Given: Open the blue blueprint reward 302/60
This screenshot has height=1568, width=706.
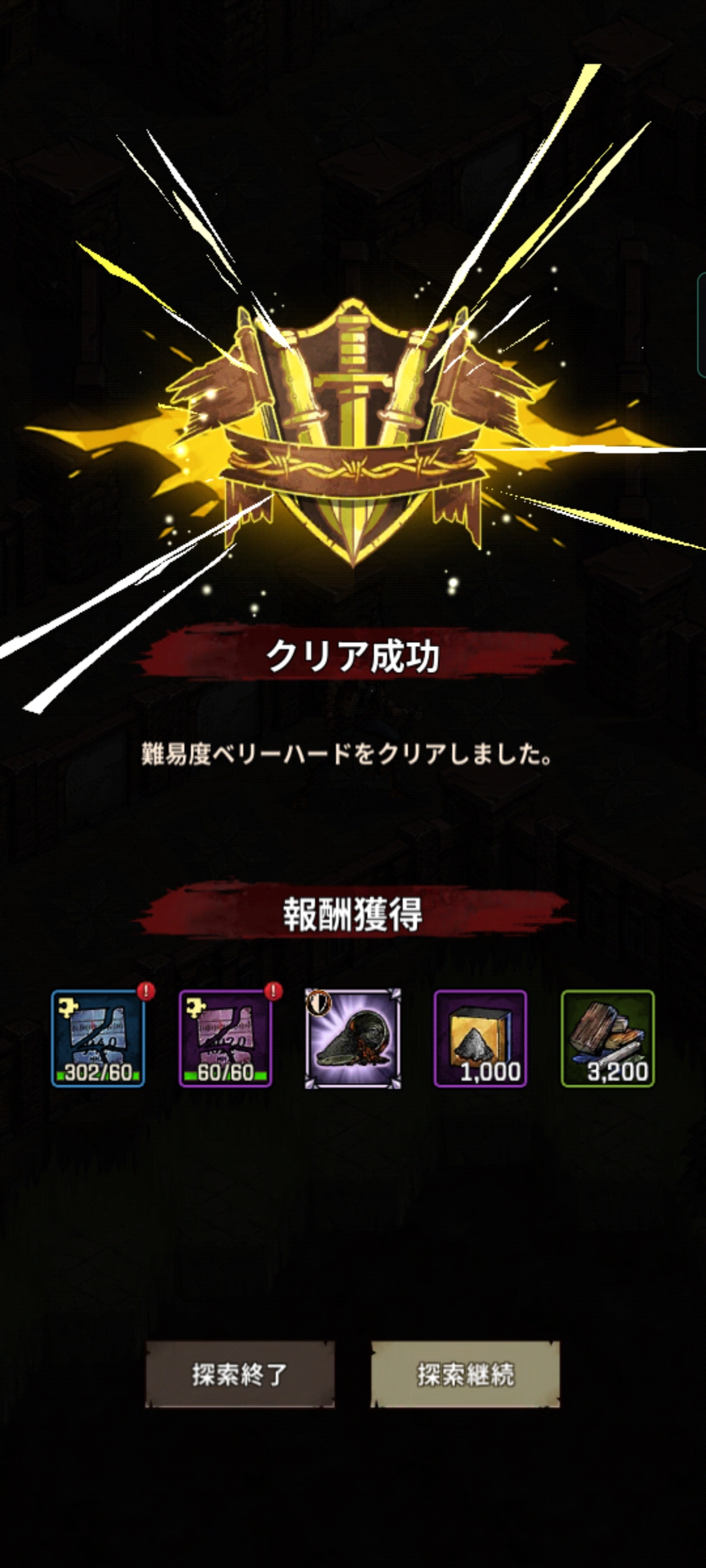Looking at the screenshot, I should (x=98, y=1039).
